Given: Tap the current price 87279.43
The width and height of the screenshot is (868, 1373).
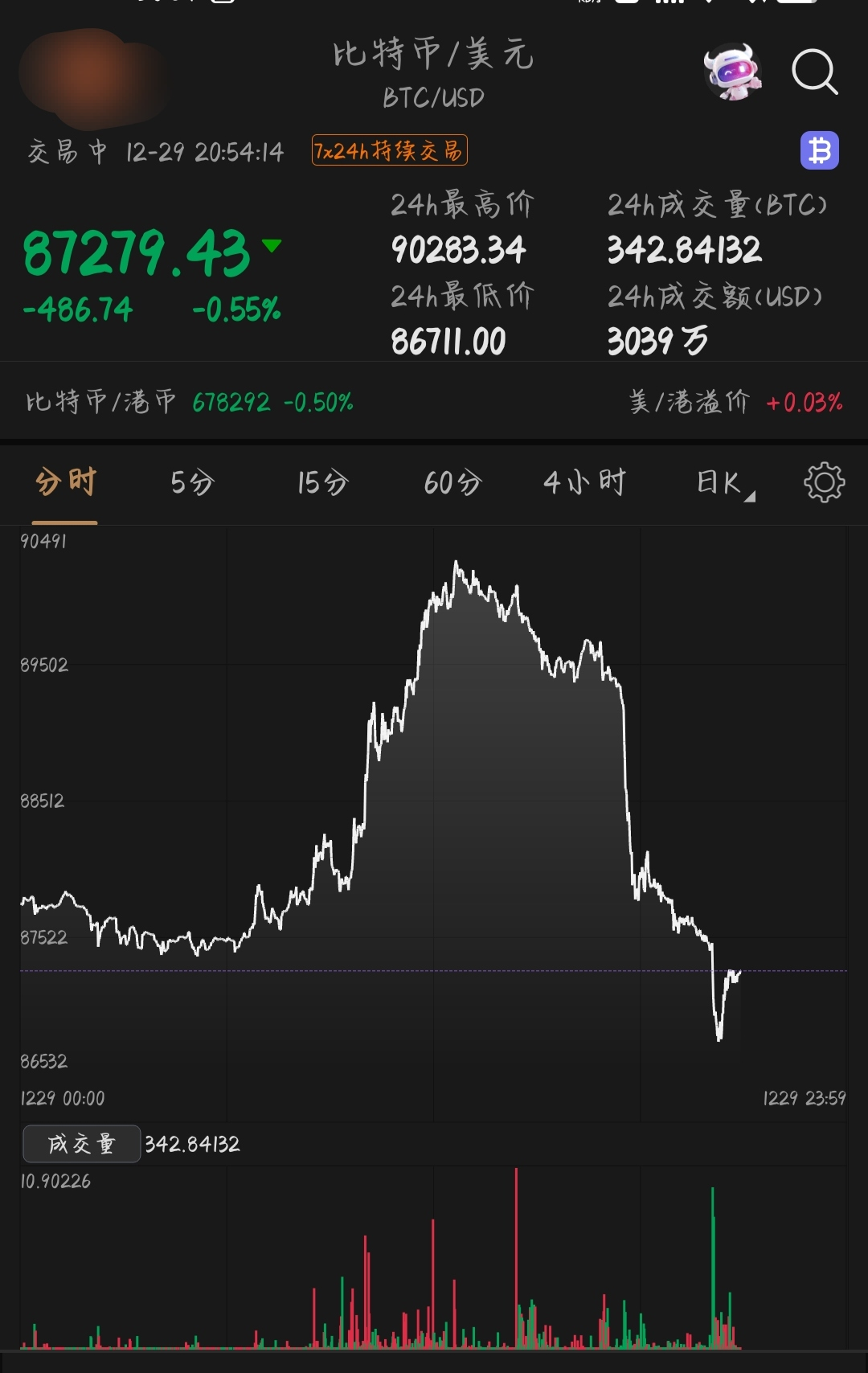Looking at the screenshot, I should point(137,249).
